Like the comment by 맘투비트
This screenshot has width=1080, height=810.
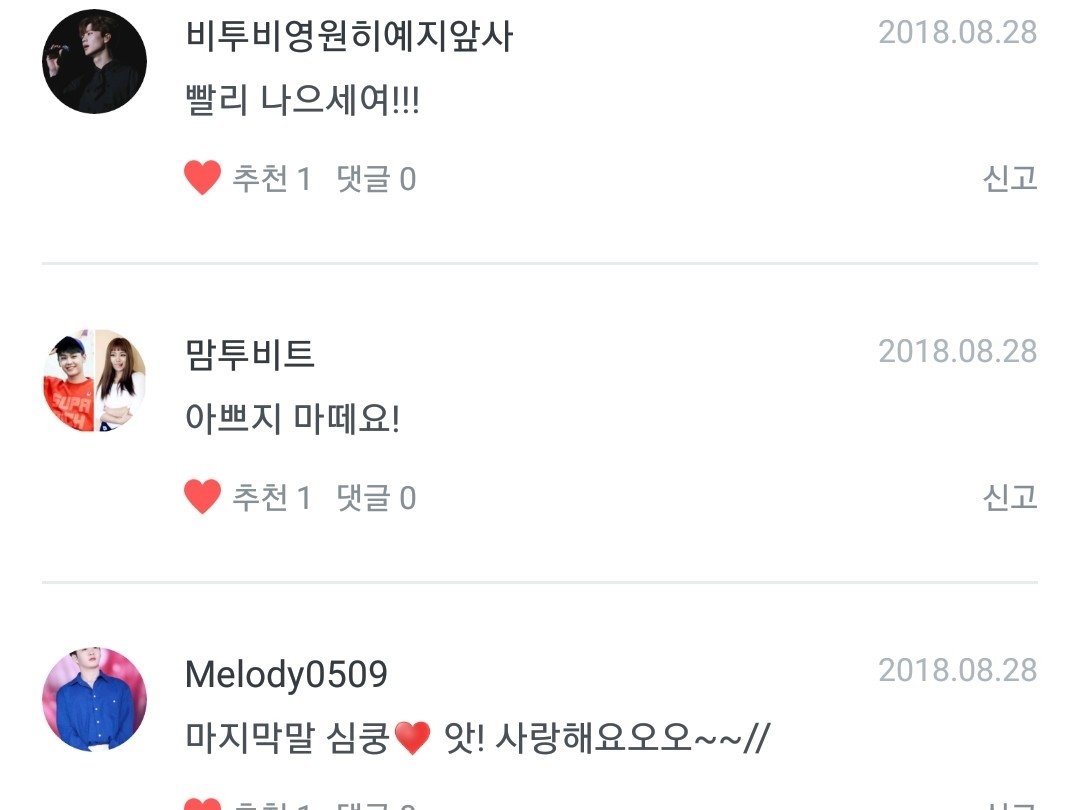[x=203, y=497]
